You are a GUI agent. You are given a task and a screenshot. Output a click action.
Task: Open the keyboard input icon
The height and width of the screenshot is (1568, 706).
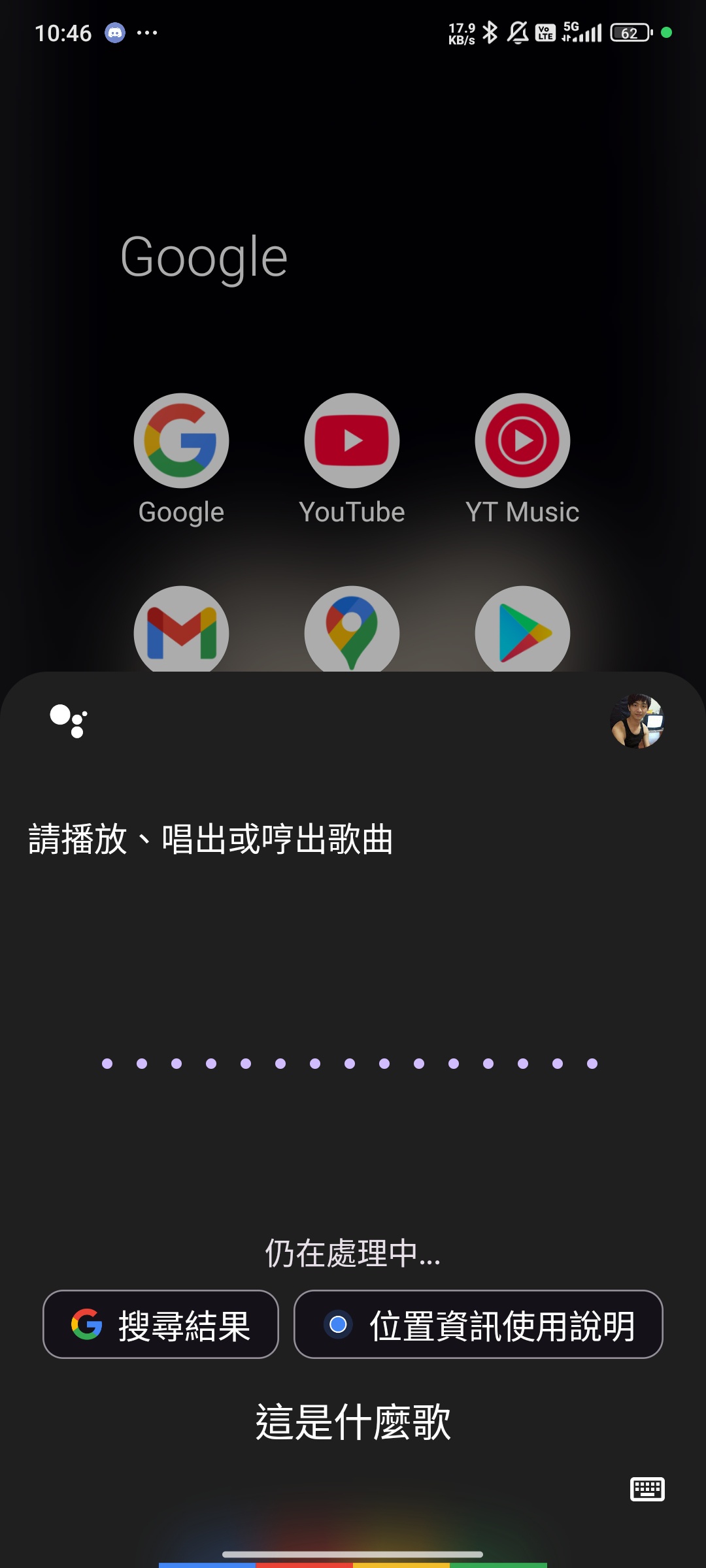coord(647,1489)
